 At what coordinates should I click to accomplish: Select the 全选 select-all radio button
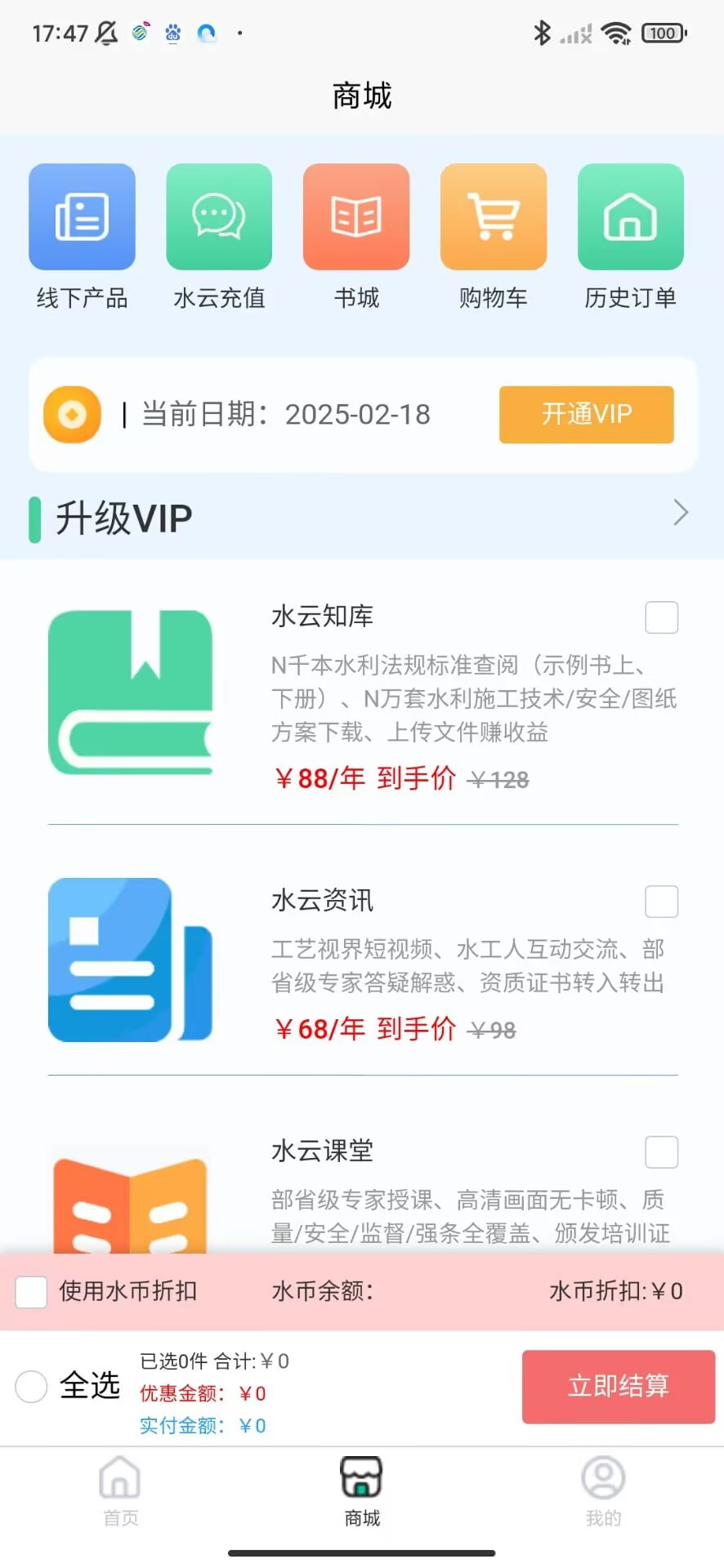(31, 1386)
